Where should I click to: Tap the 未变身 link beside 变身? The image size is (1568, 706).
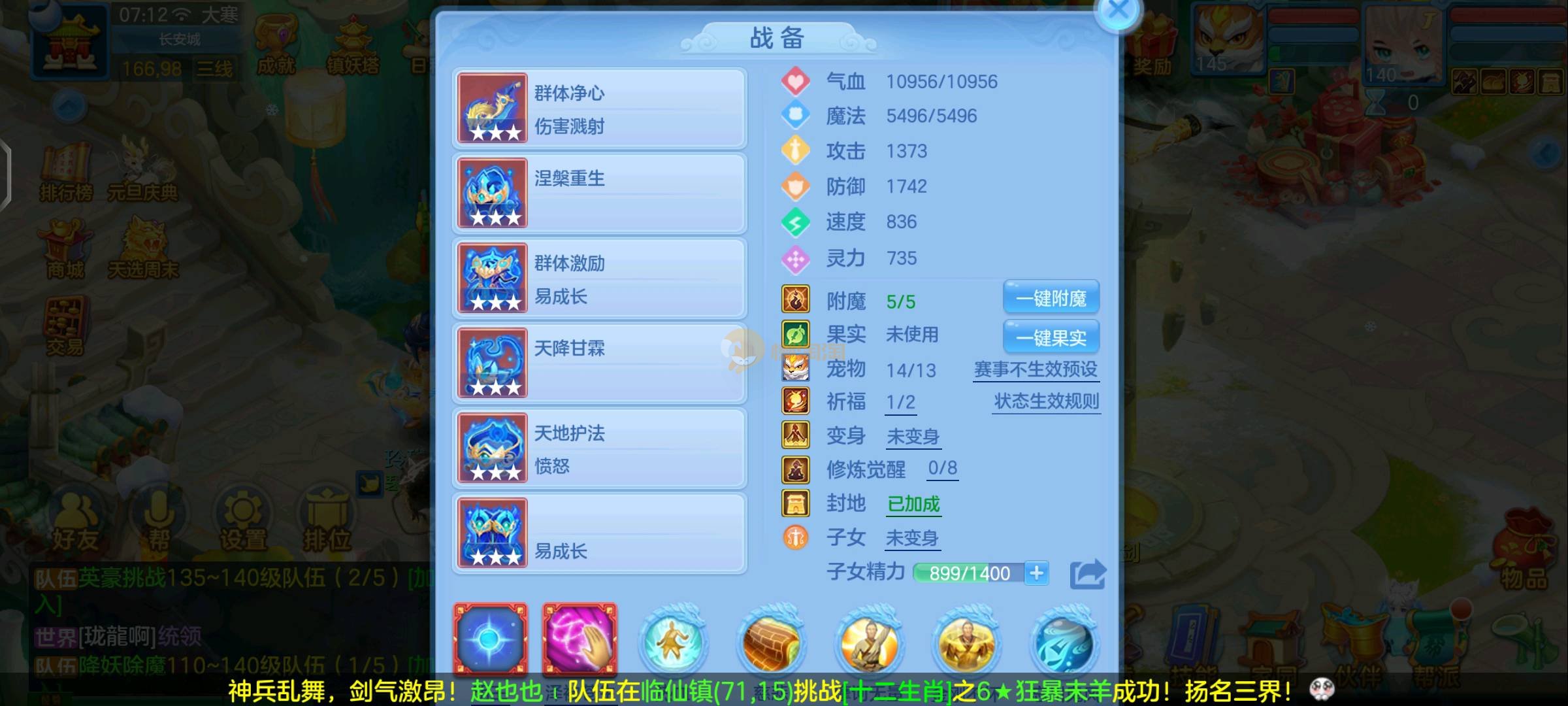tap(913, 436)
